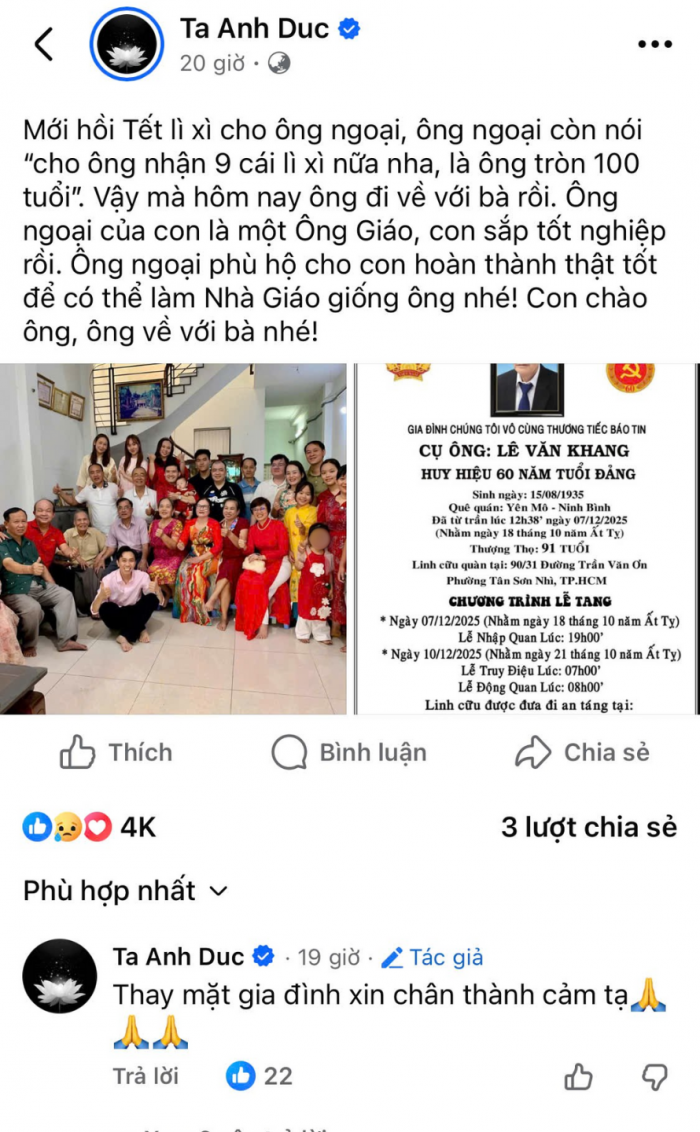
Task: Expand the Phù hợp nhất comment sort dropdown
Action: tap(126, 889)
